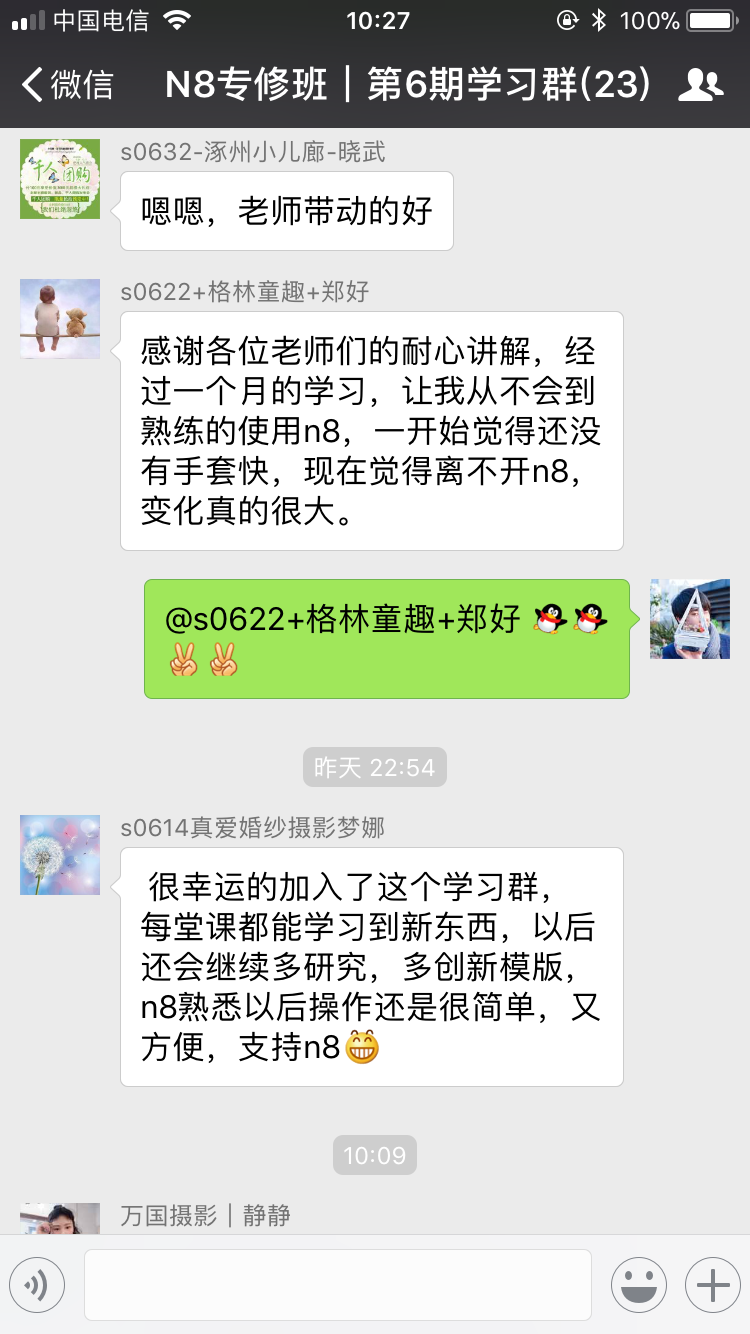The height and width of the screenshot is (1334, 750).
Task: Open the group members info icon
Action: click(700, 85)
